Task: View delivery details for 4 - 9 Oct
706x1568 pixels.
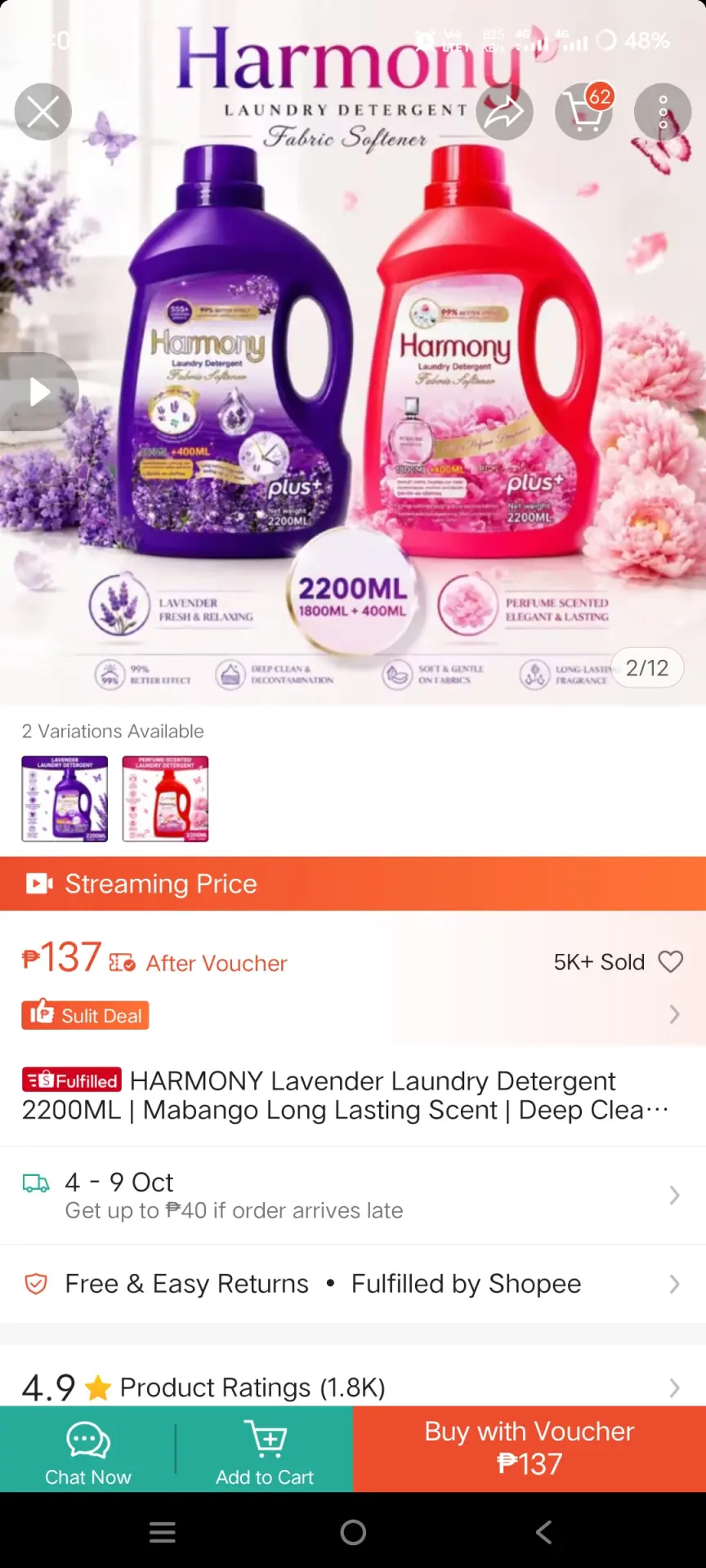Action: (353, 1196)
